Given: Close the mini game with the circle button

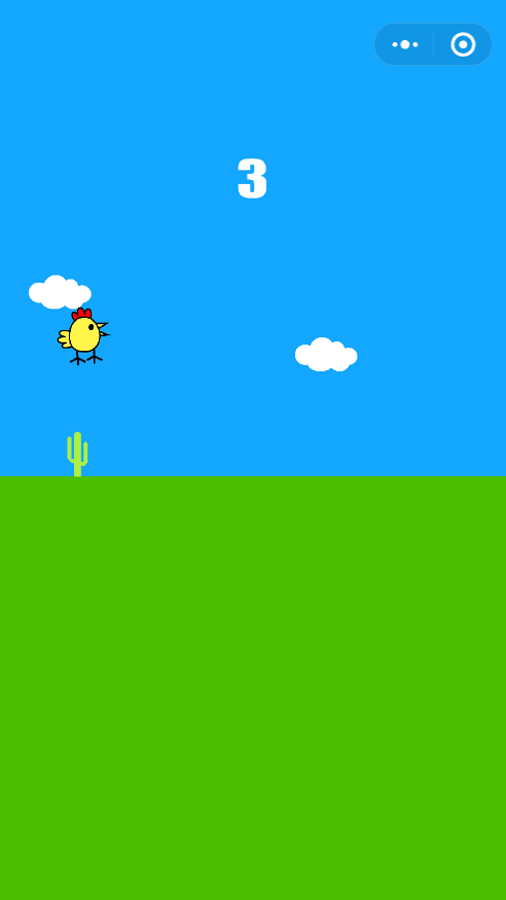Looking at the screenshot, I should tap(463, 45).
